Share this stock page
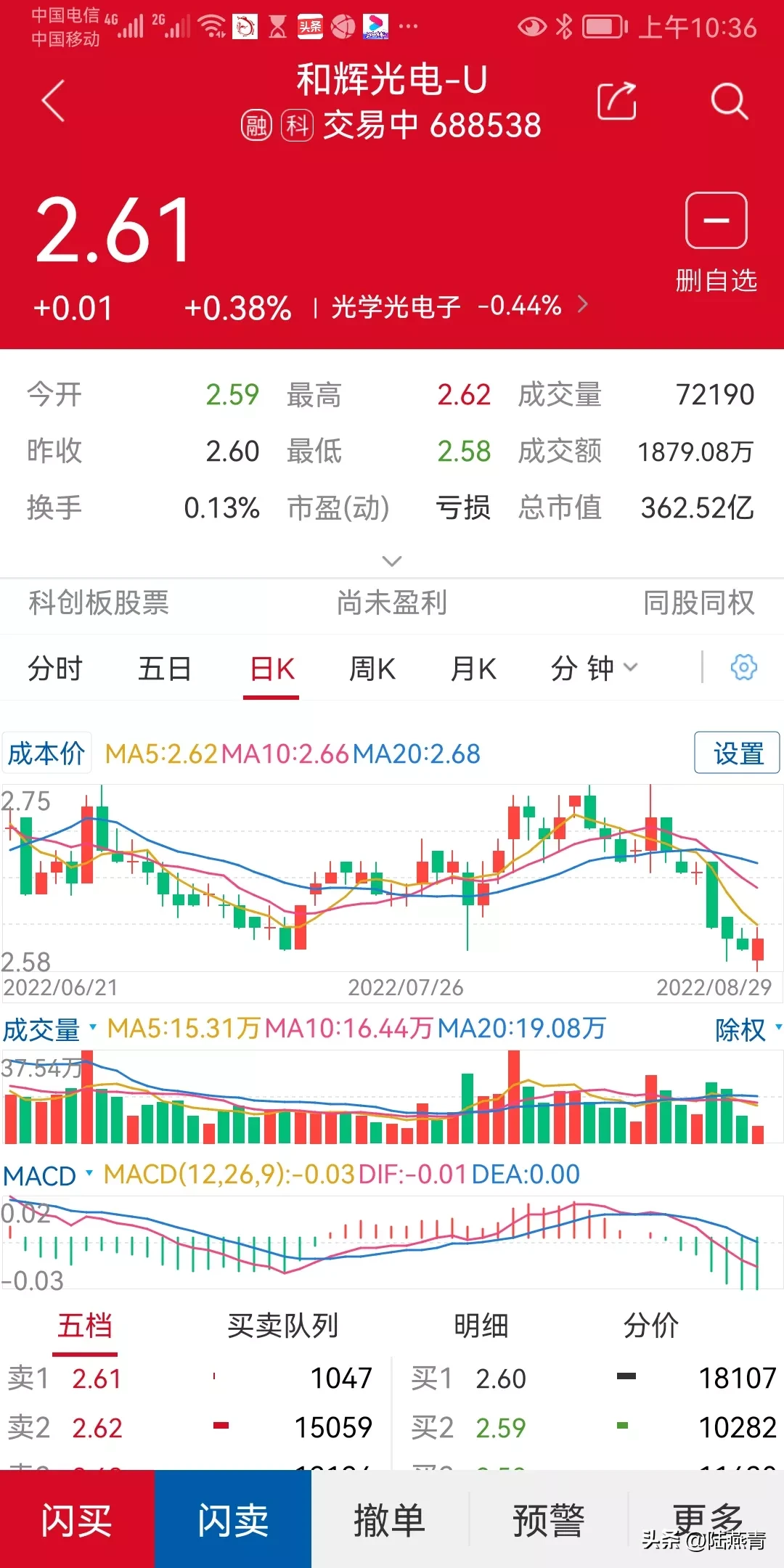 [x=616, y=100]
